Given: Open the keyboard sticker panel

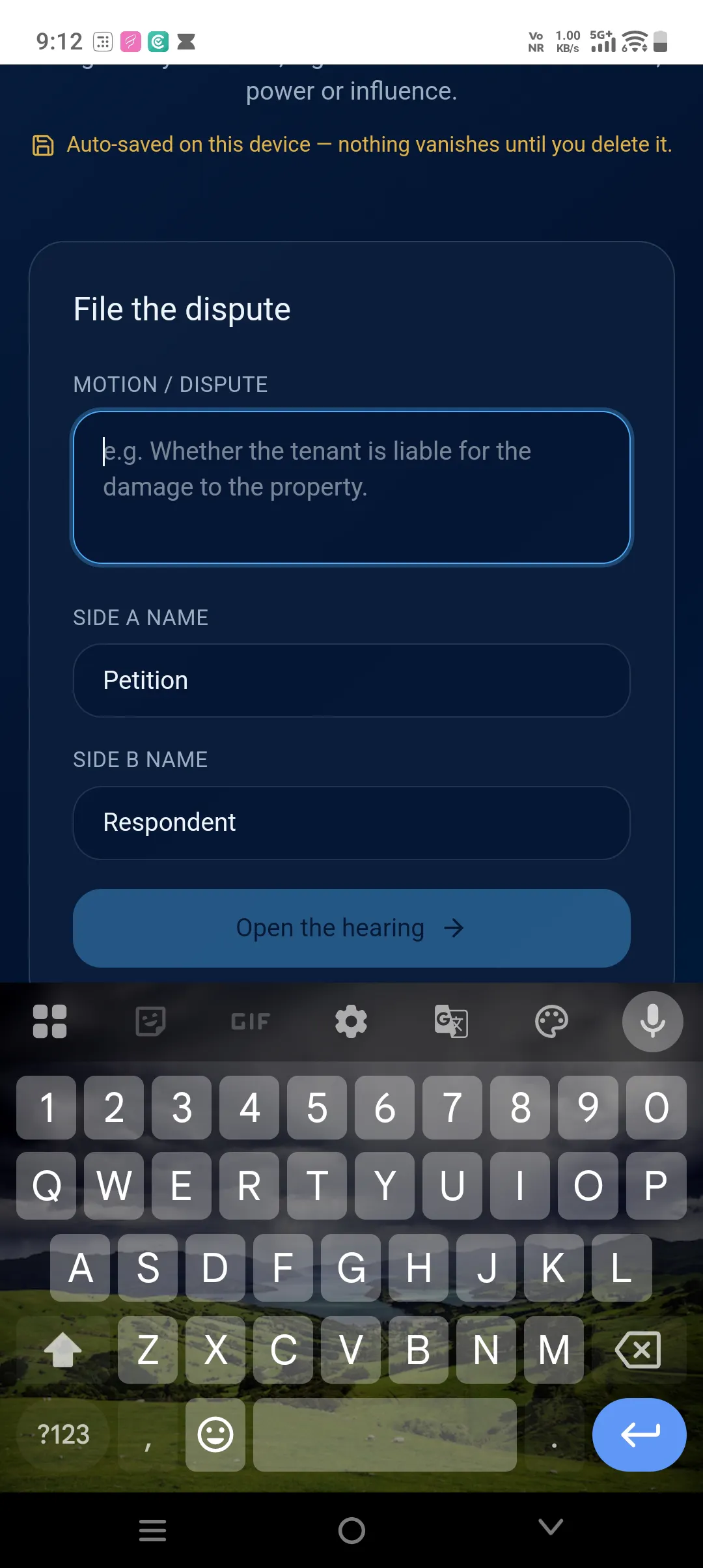Looking at the screenshot, I should (x=150, y=1021).
